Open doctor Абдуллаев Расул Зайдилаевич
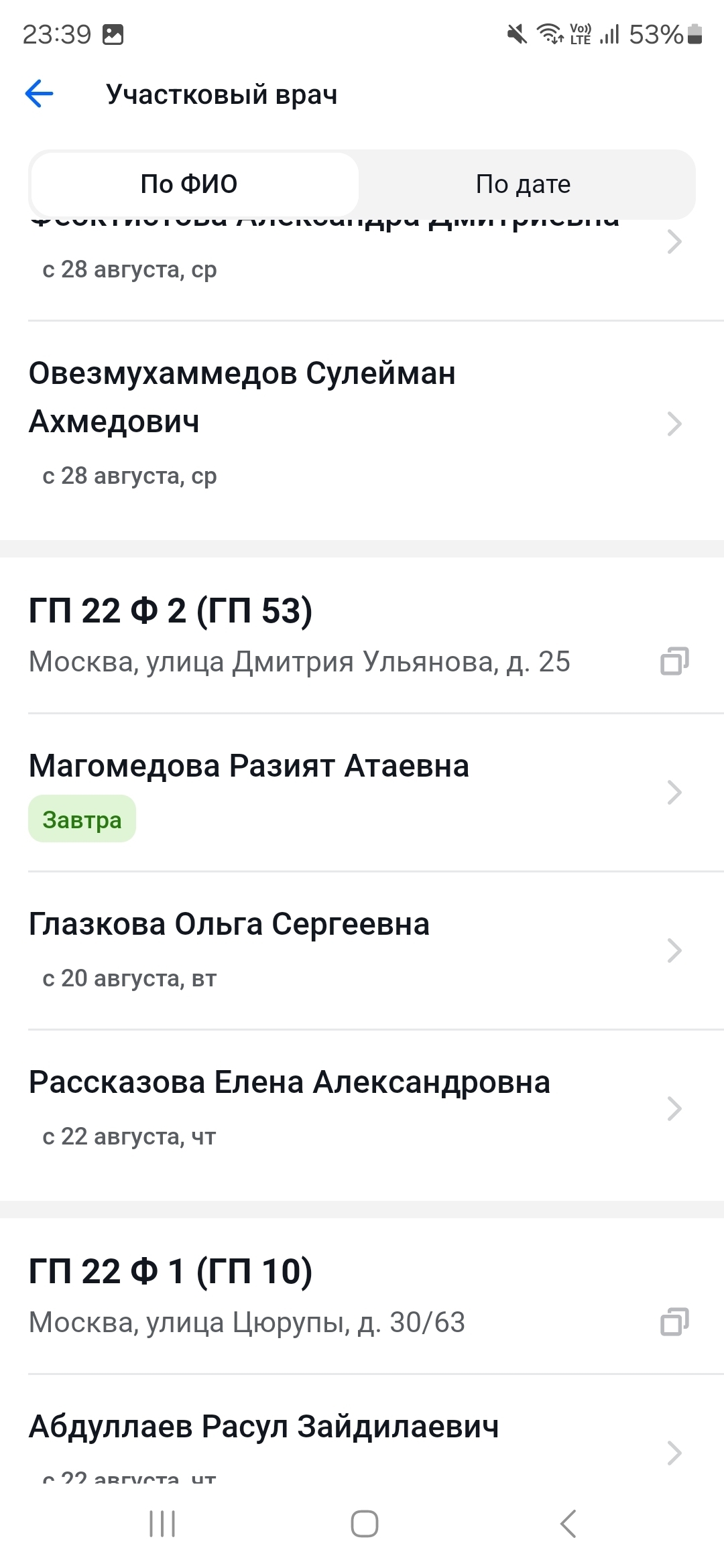724x1568 pixels. [349, 1441]
